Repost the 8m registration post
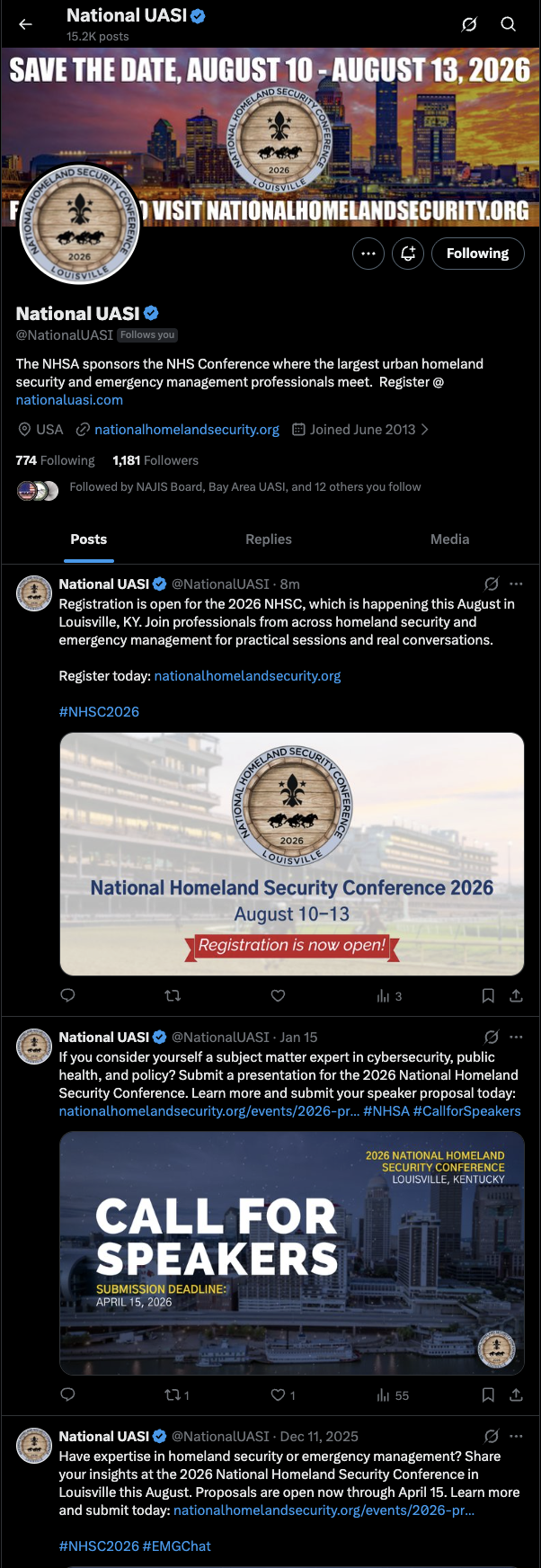Viewport: 541px width, 1568px height. 173,995
